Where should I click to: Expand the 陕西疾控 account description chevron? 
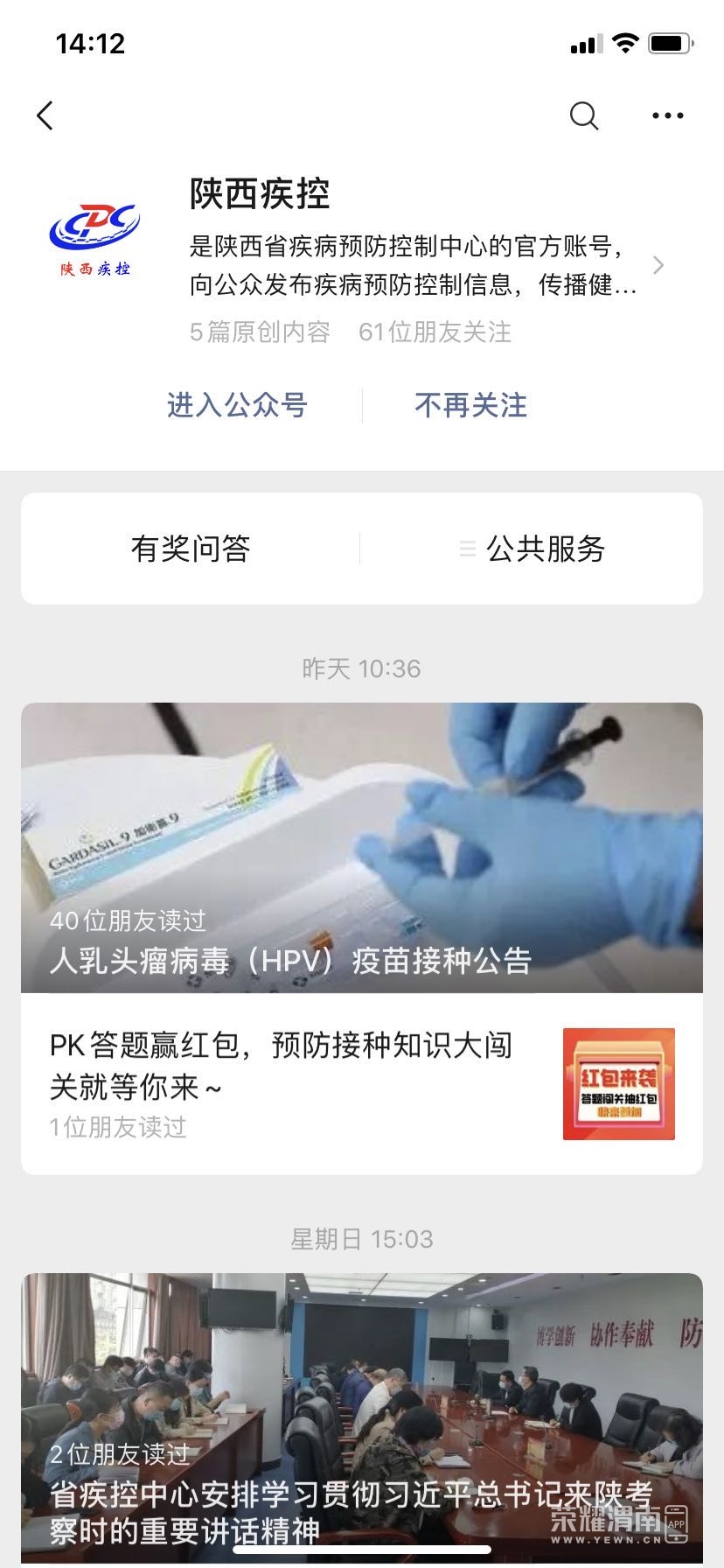coord(658,265)
